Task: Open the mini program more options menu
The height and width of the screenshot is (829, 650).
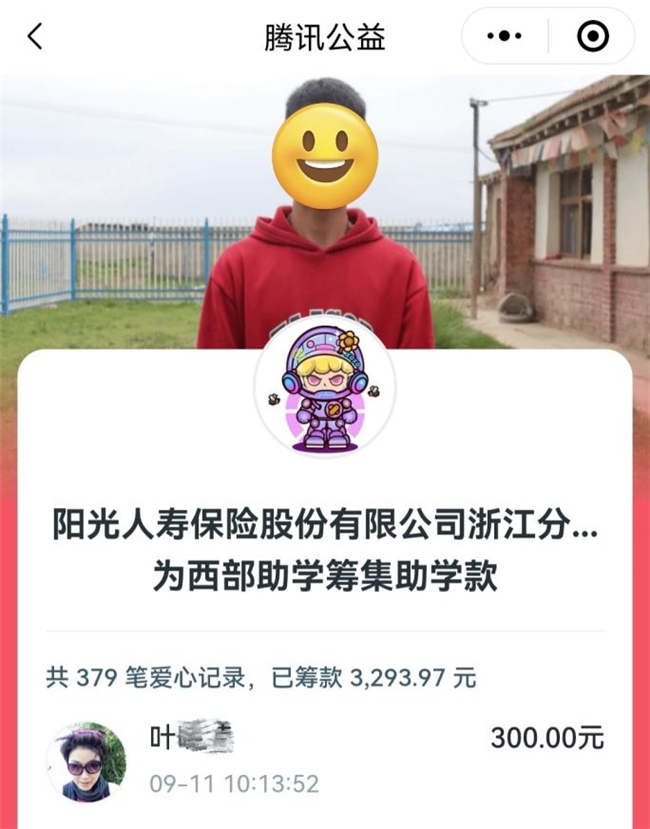Action: click(x=504, y=37)
